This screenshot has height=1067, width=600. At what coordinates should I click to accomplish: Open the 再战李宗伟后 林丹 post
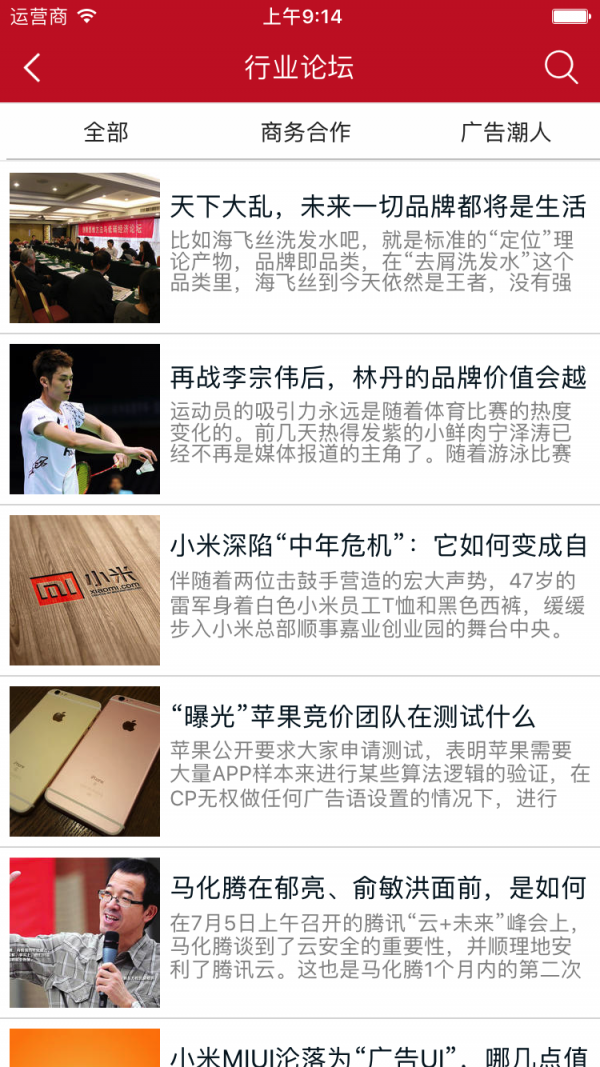pos(300,419)
